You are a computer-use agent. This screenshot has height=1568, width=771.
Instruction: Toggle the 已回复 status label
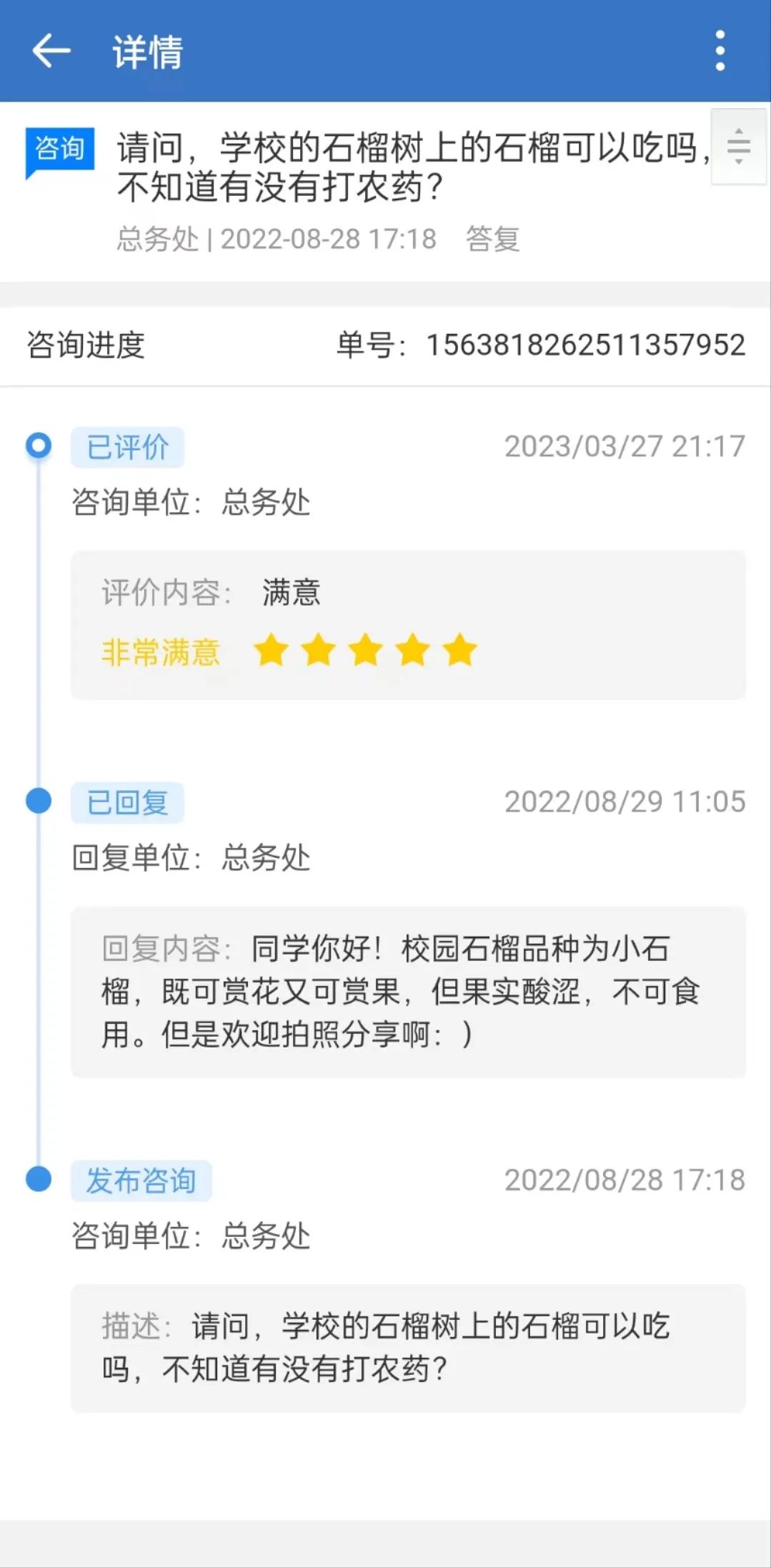126,801
